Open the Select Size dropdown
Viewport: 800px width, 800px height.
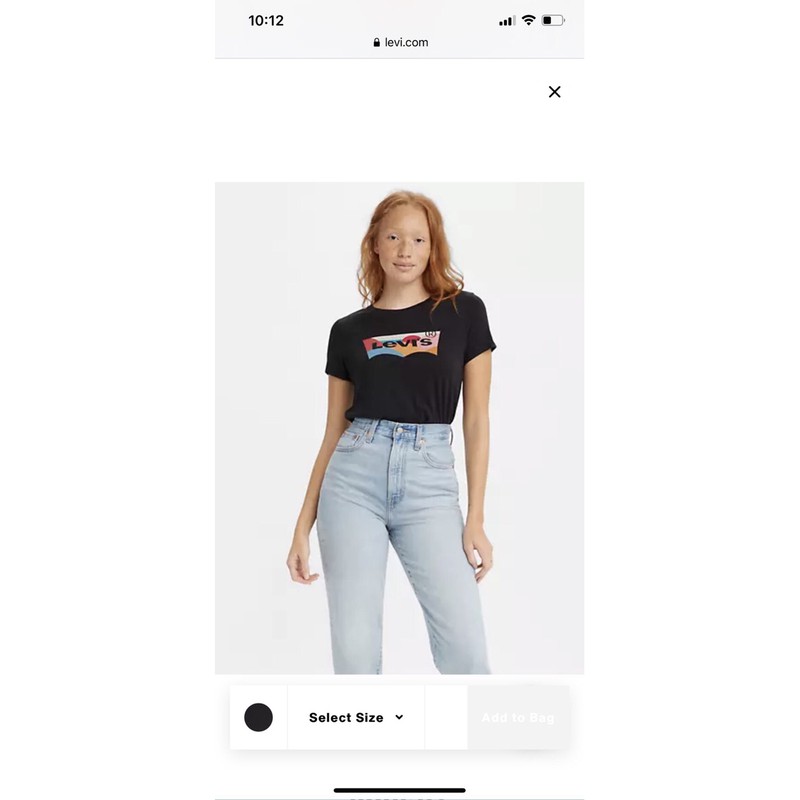pyautogui.click(x=356, y=717)
